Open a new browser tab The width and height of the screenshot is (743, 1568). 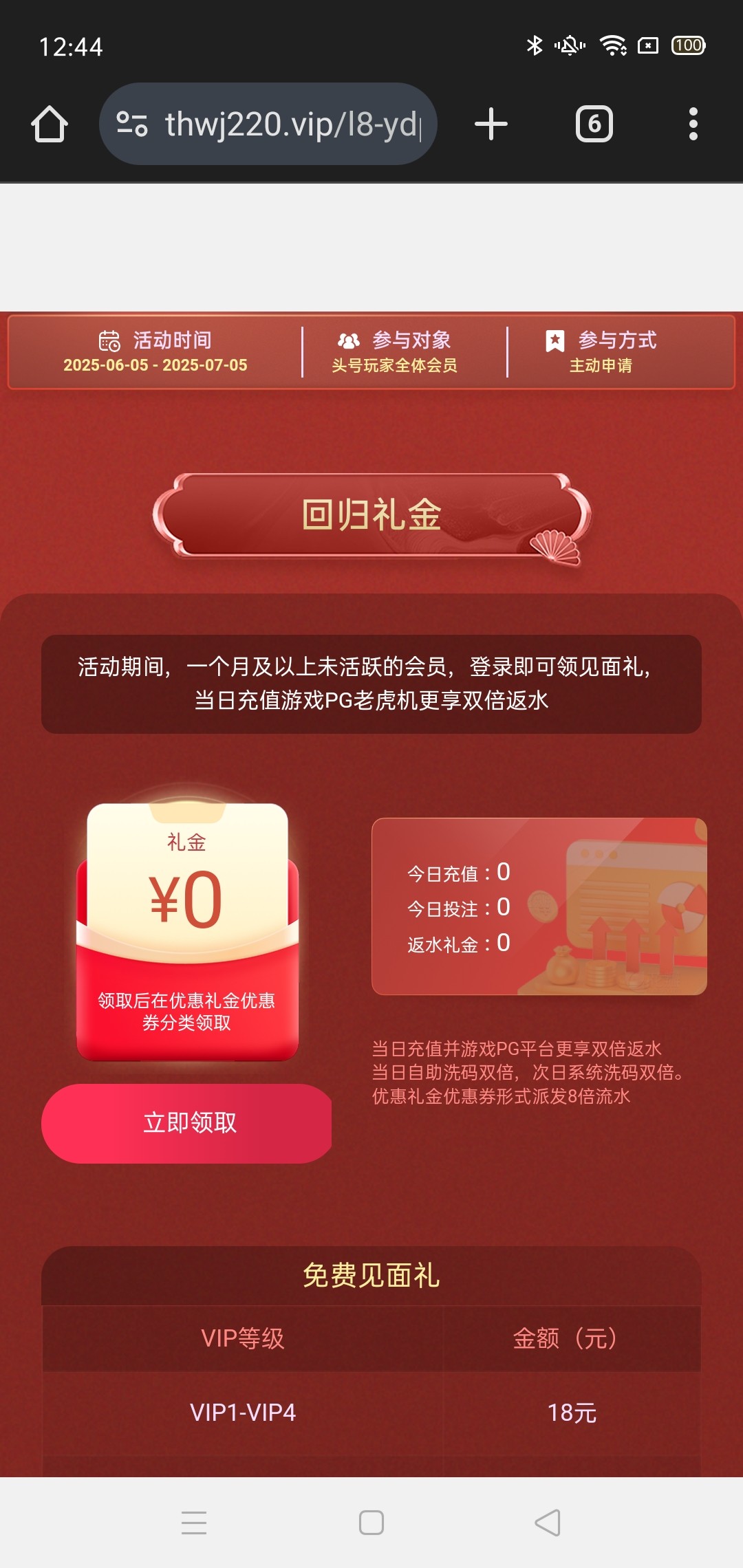pos(491,124)
